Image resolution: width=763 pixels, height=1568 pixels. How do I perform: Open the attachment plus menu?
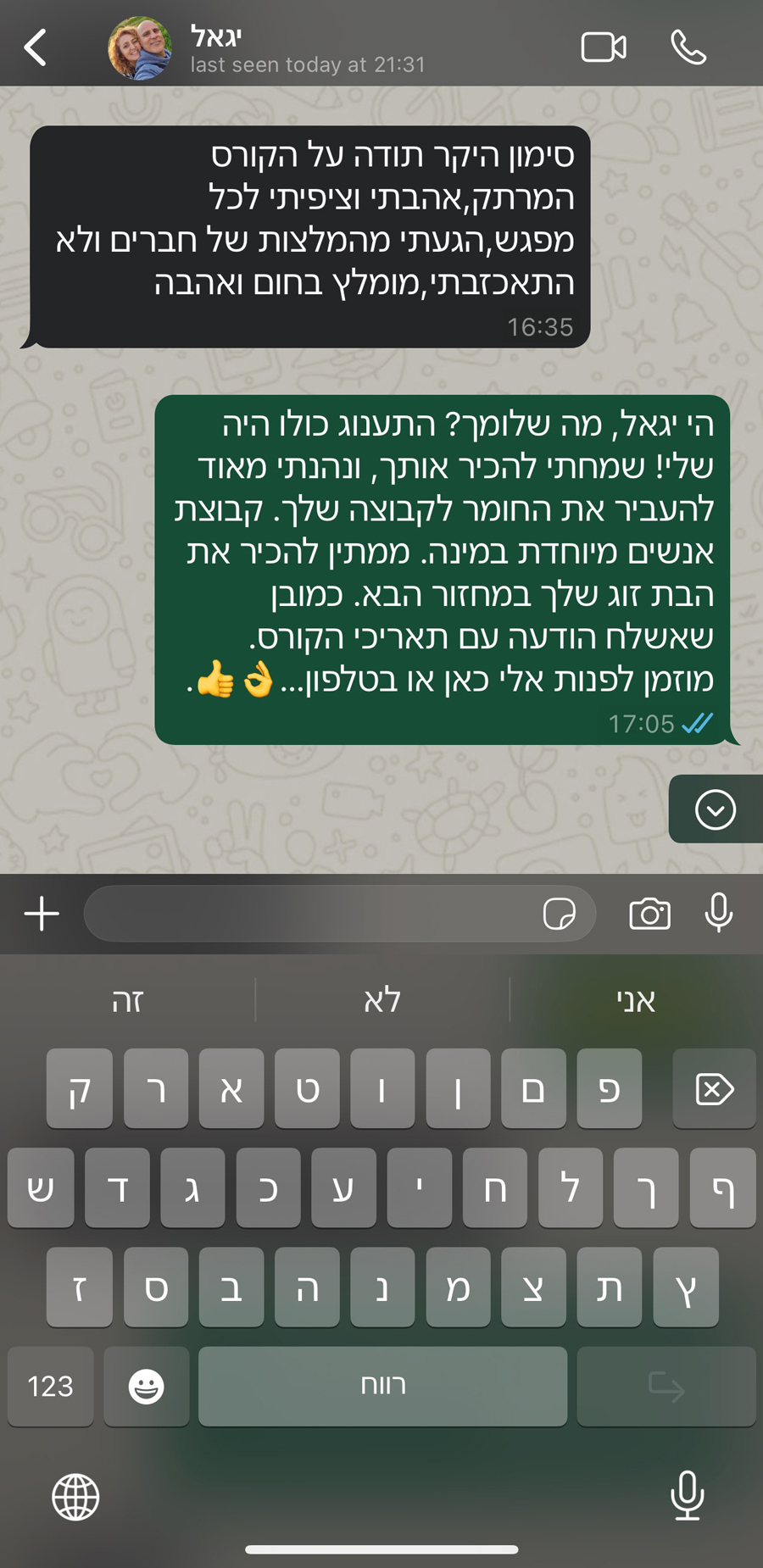click(x=42, y=914)
